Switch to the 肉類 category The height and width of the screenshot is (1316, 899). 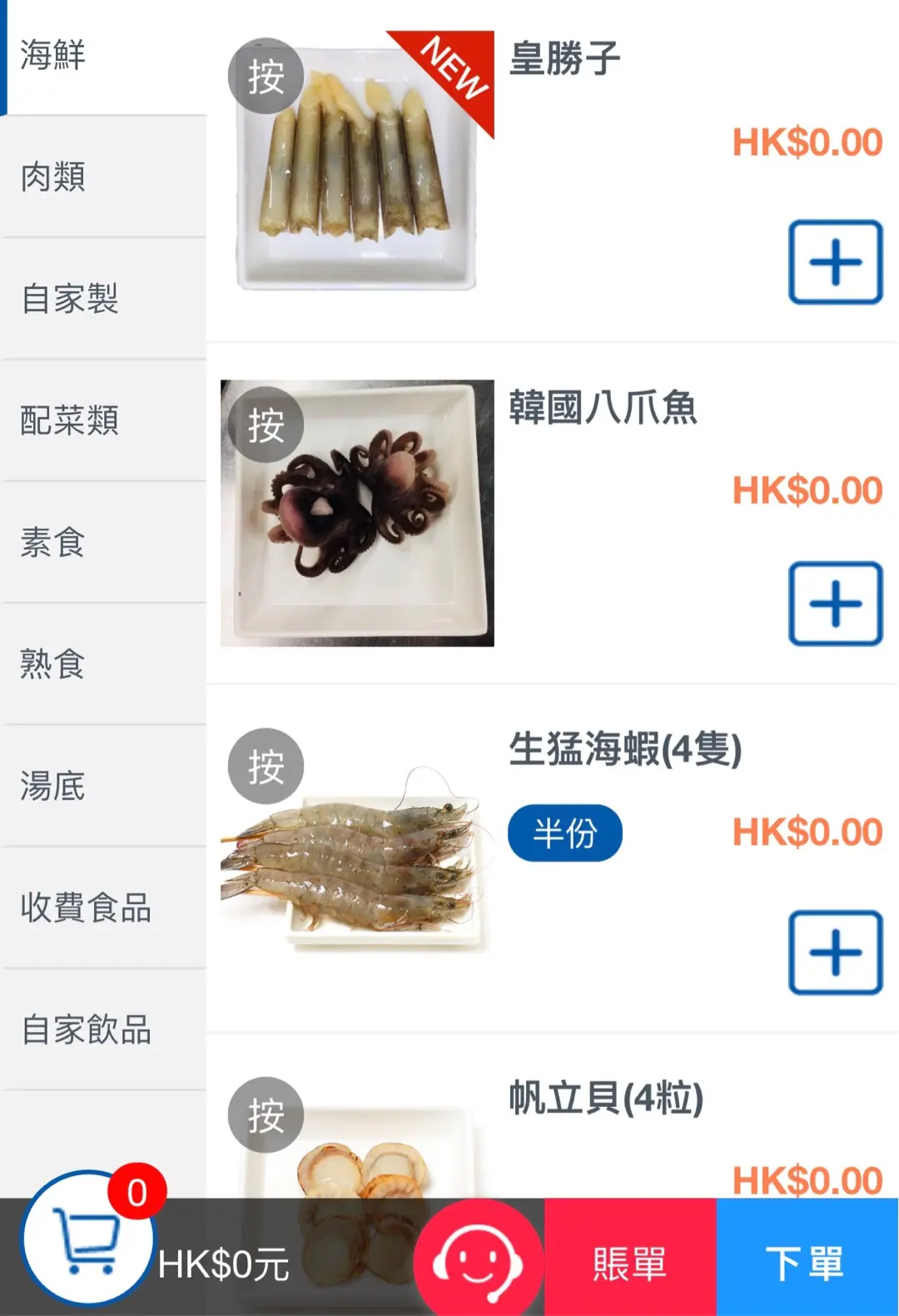(103, 176)
